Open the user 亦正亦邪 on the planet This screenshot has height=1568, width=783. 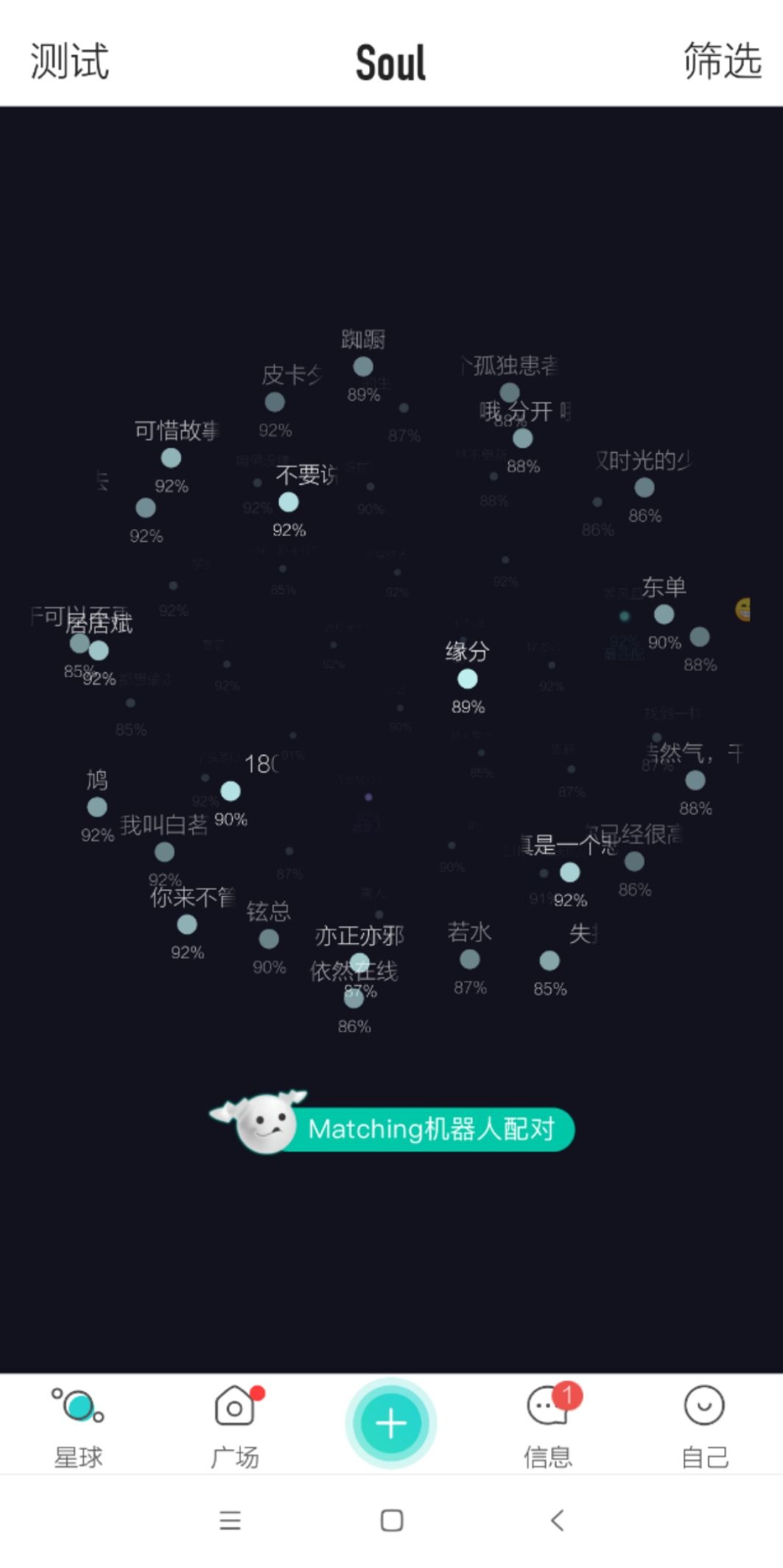359,960
